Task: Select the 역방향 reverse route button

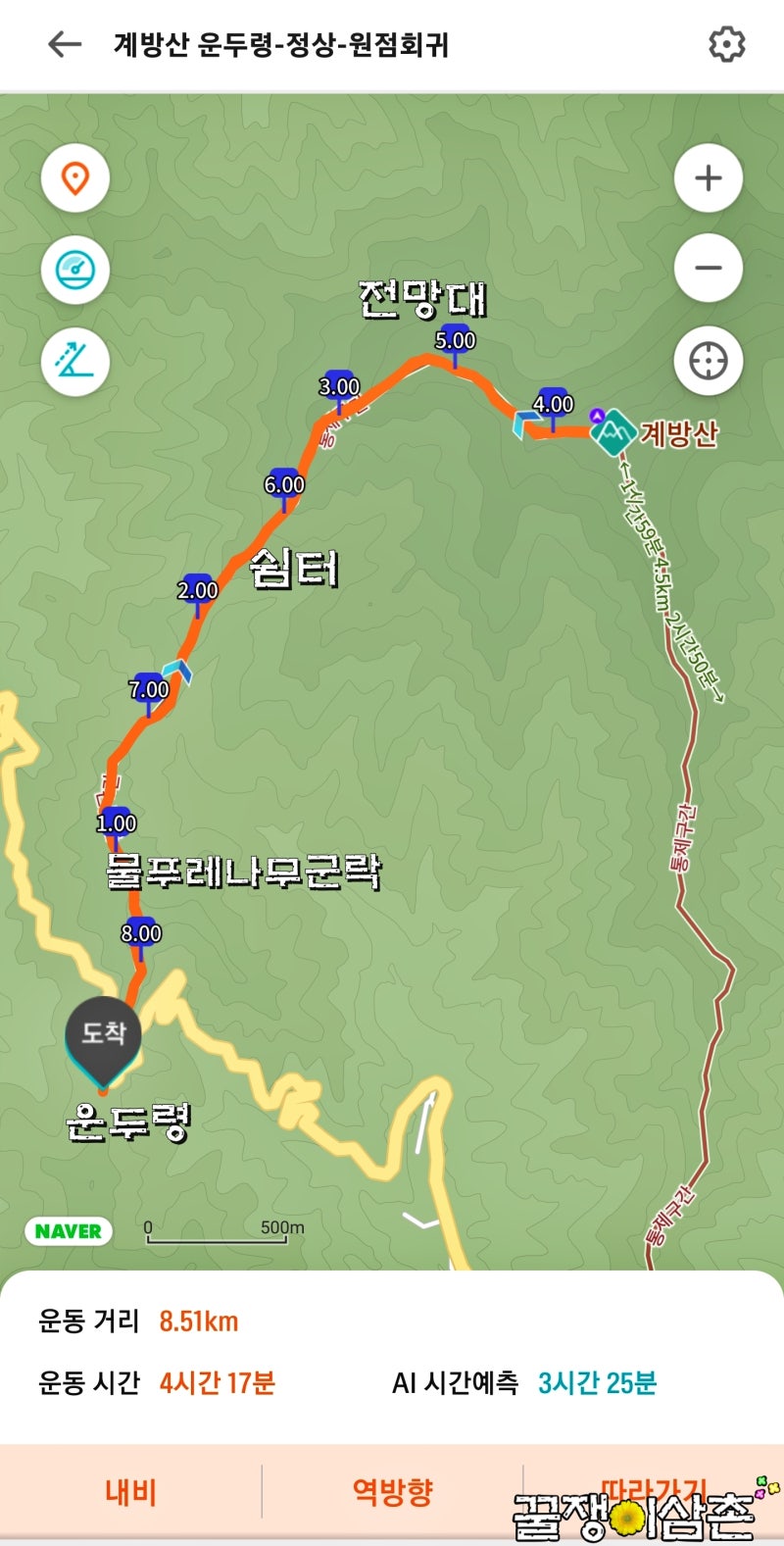Action: click(x=392, y=1492)
